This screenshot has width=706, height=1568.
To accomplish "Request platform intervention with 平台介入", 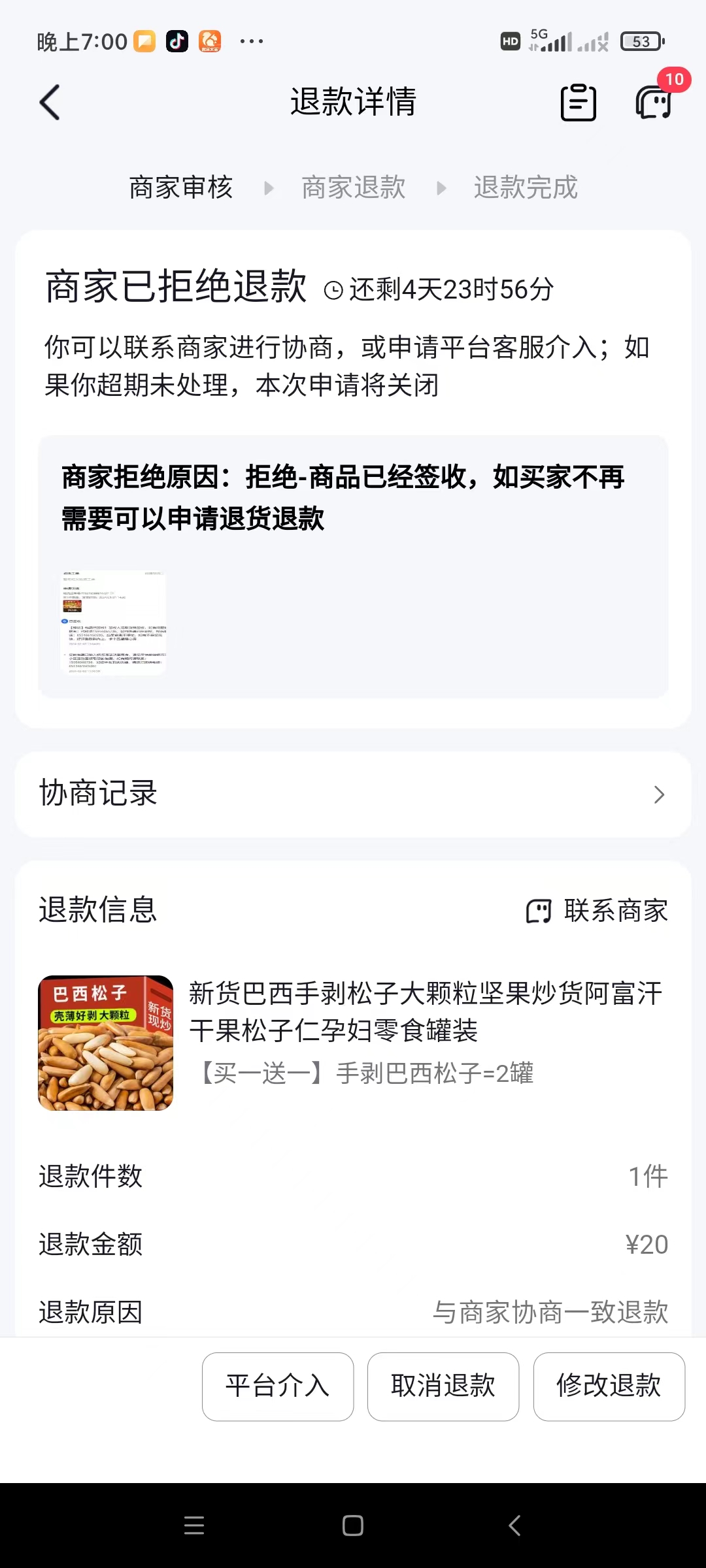I will coord(278,1386).
